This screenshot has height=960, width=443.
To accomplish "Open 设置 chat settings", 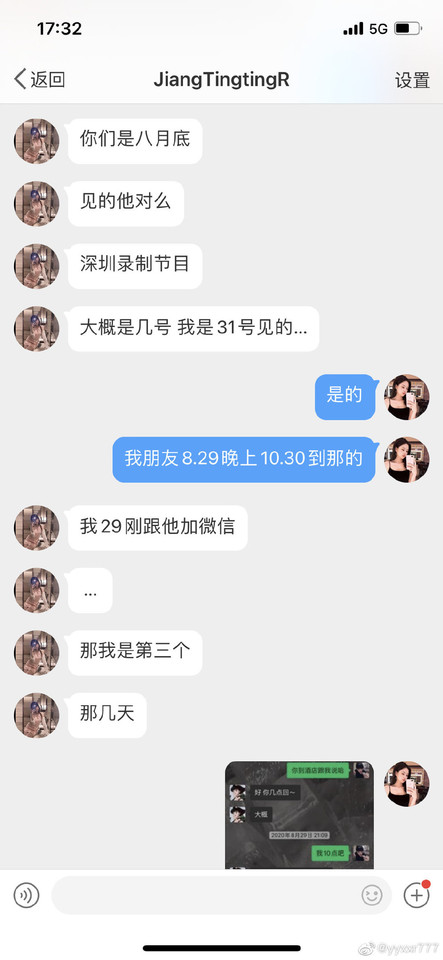I will [412, 80].
